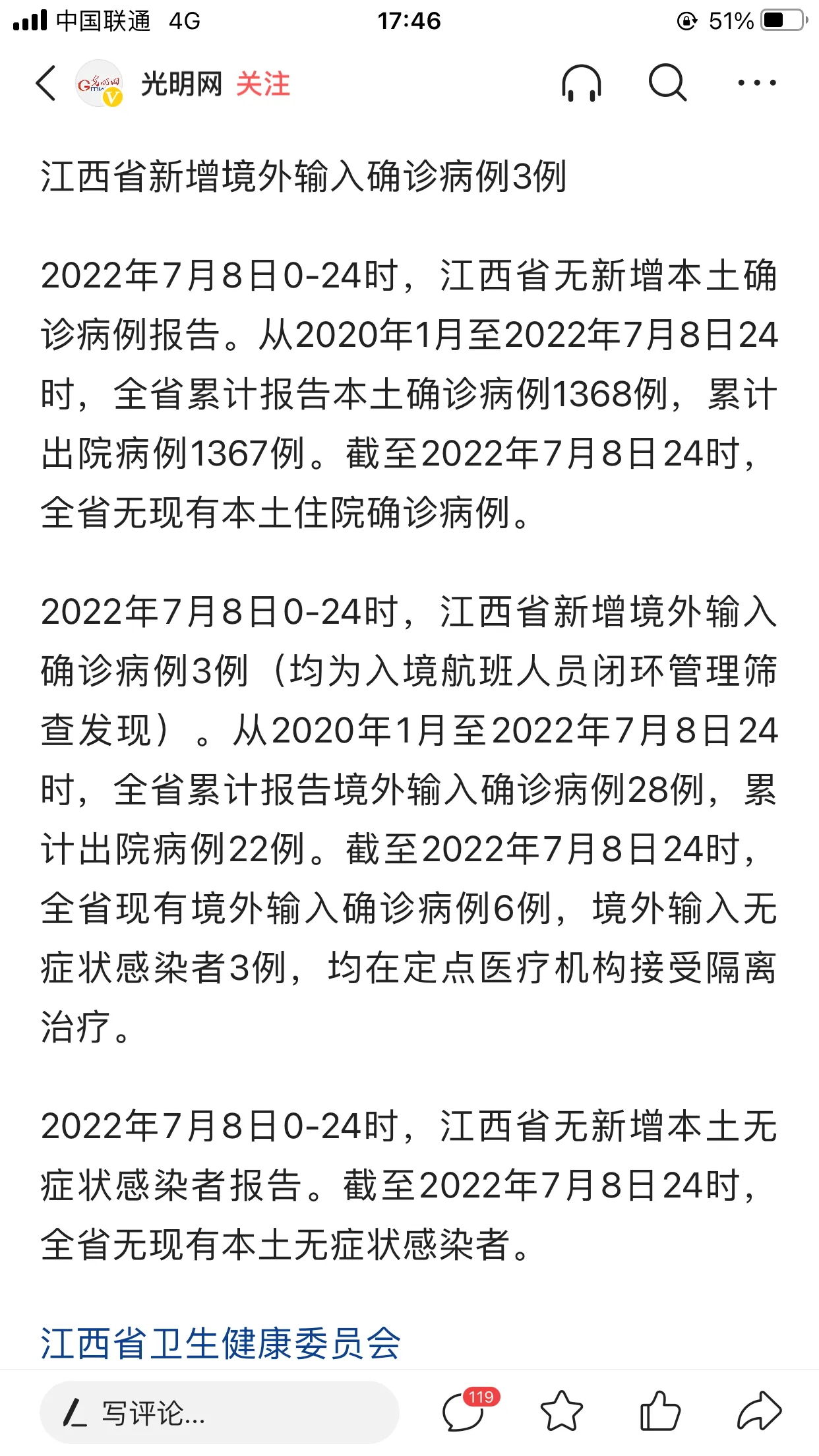Open search with the magnifier icon
Image resolution: width=819 pixels, height=1456 pixels.
[667, 83]
